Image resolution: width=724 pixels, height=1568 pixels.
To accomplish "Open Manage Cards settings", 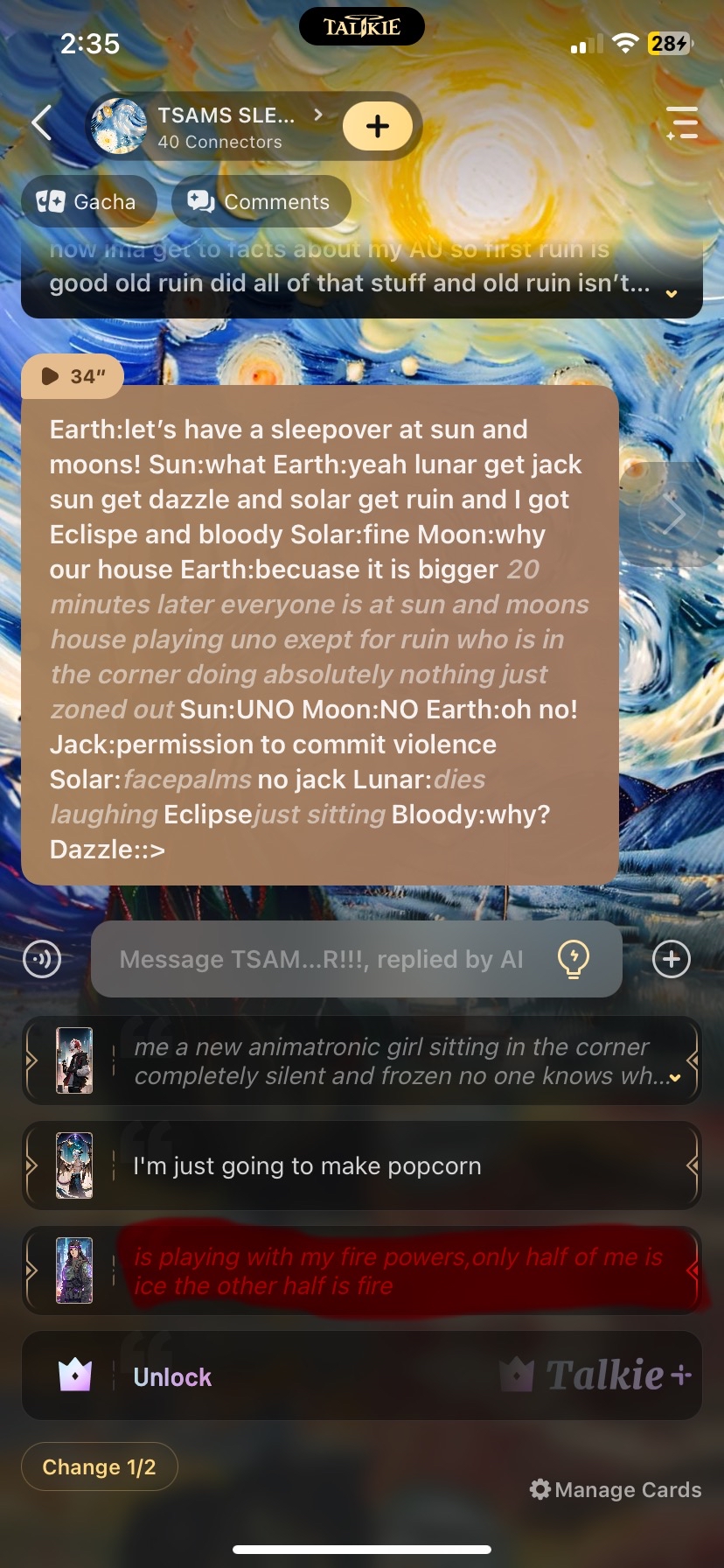I will [616, 1489].
